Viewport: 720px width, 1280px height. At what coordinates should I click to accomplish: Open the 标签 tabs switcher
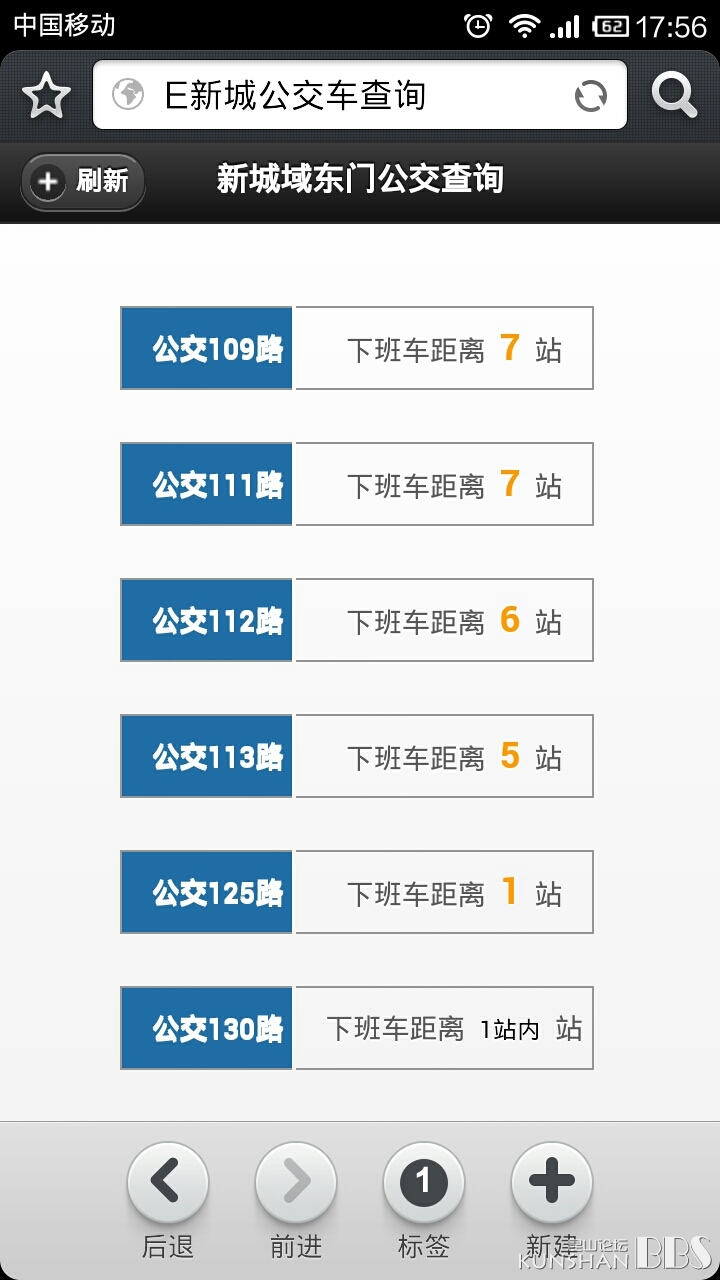point(423,1202)
